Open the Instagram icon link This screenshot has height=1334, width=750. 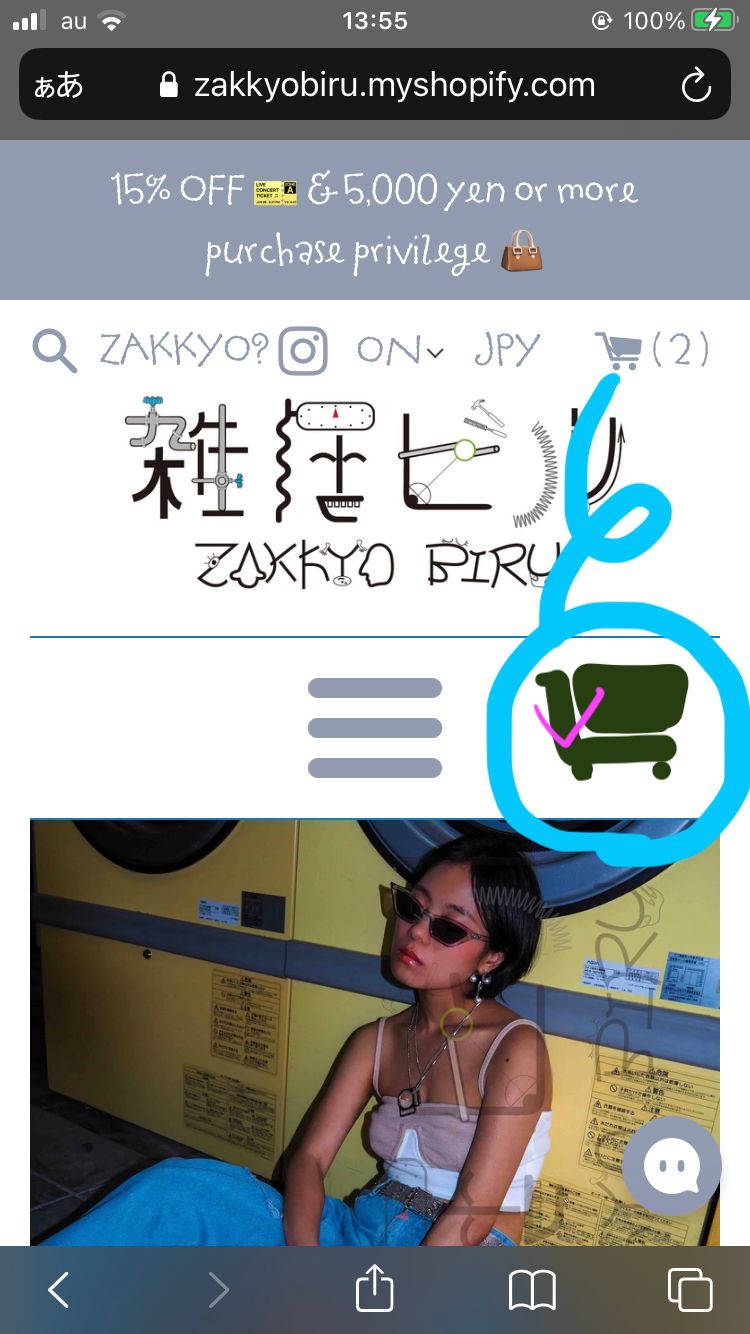tap(303, 351)
